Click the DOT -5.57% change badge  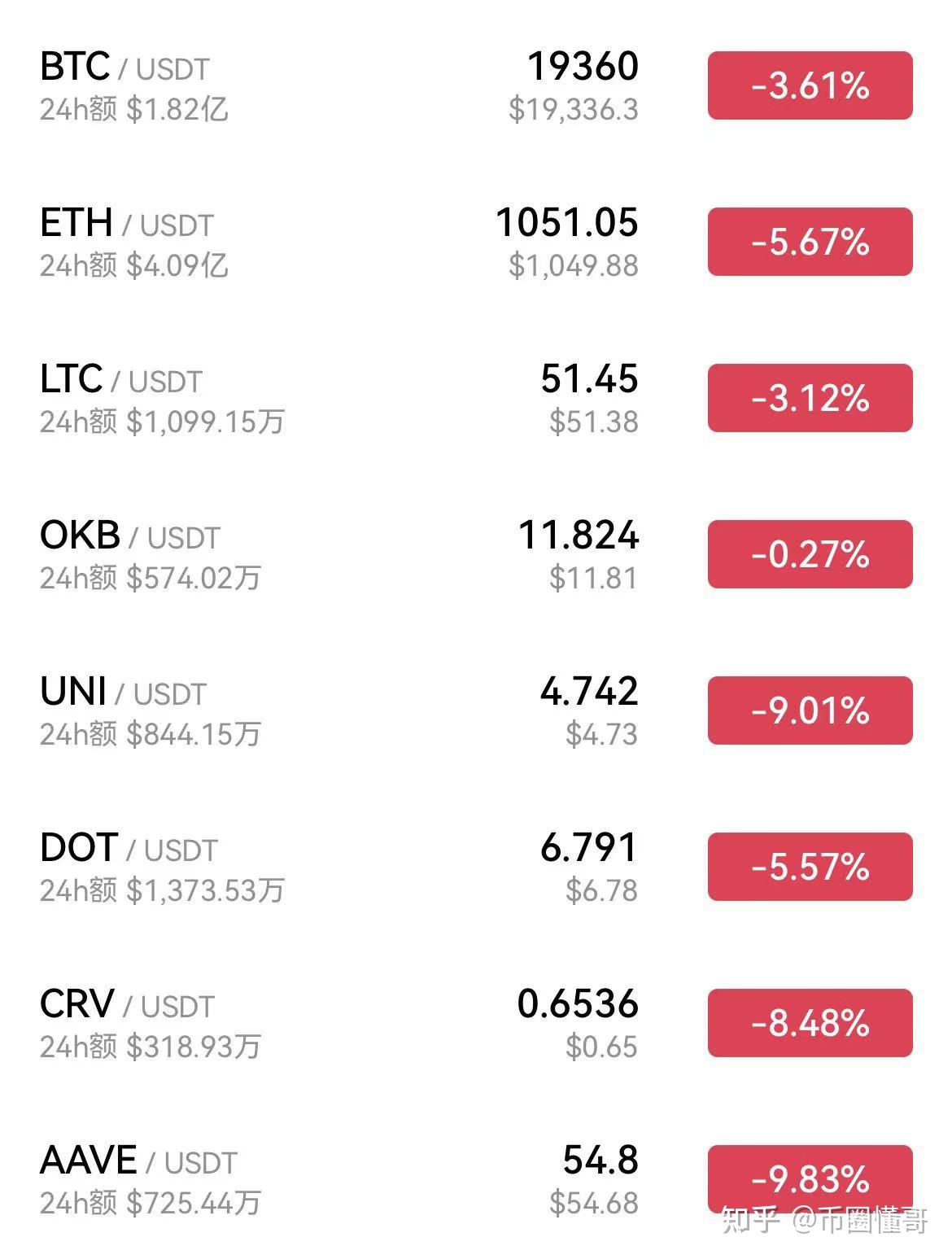[810, 868]
